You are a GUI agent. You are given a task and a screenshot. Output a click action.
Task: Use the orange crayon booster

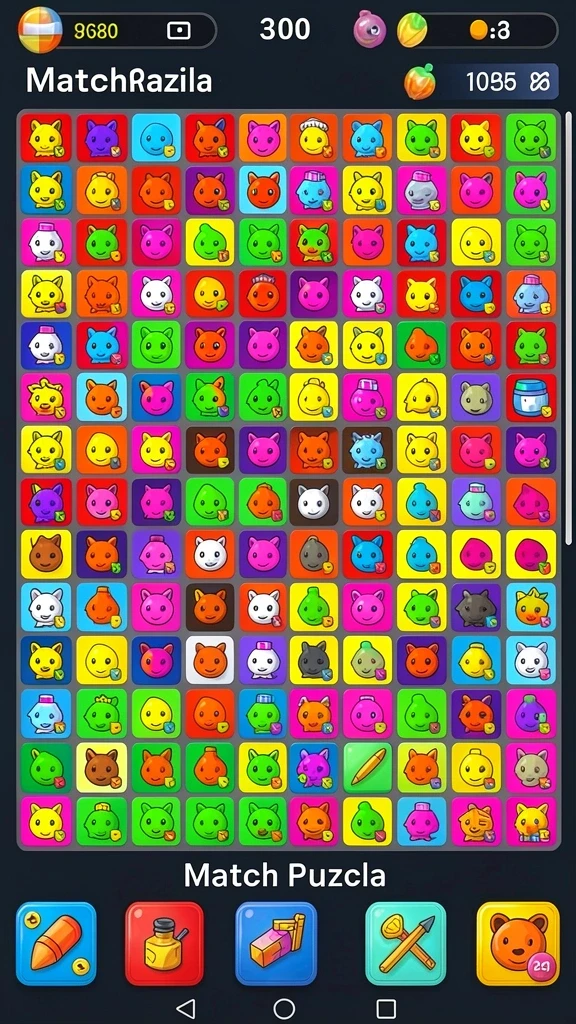coord(56,944)
